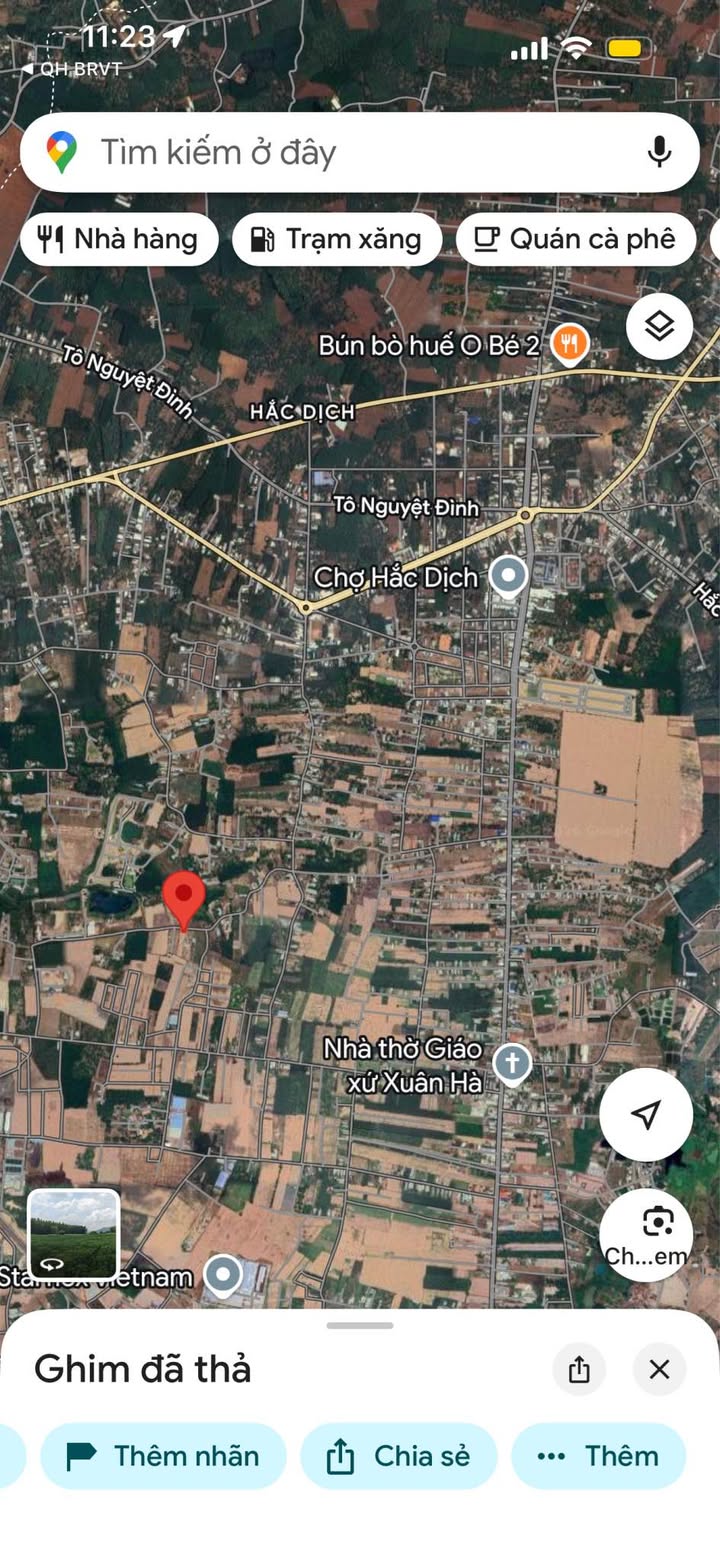Select the "Nhà hàng" chip
Image resolution: width=720 pixels, height=1560 pixels.
click(x=119, y=240)
